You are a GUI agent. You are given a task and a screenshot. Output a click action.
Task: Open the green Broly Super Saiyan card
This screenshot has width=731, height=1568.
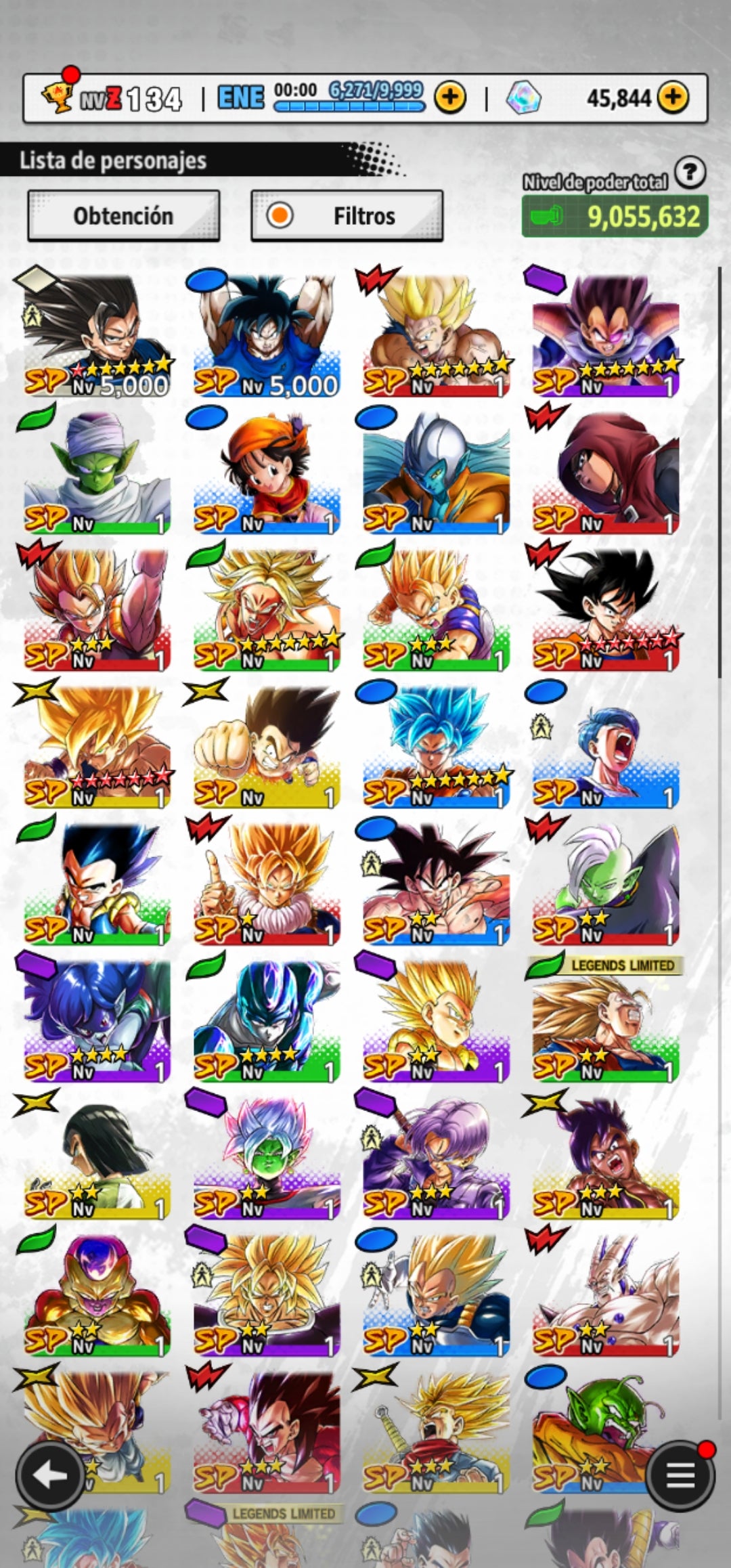point(266,609)
